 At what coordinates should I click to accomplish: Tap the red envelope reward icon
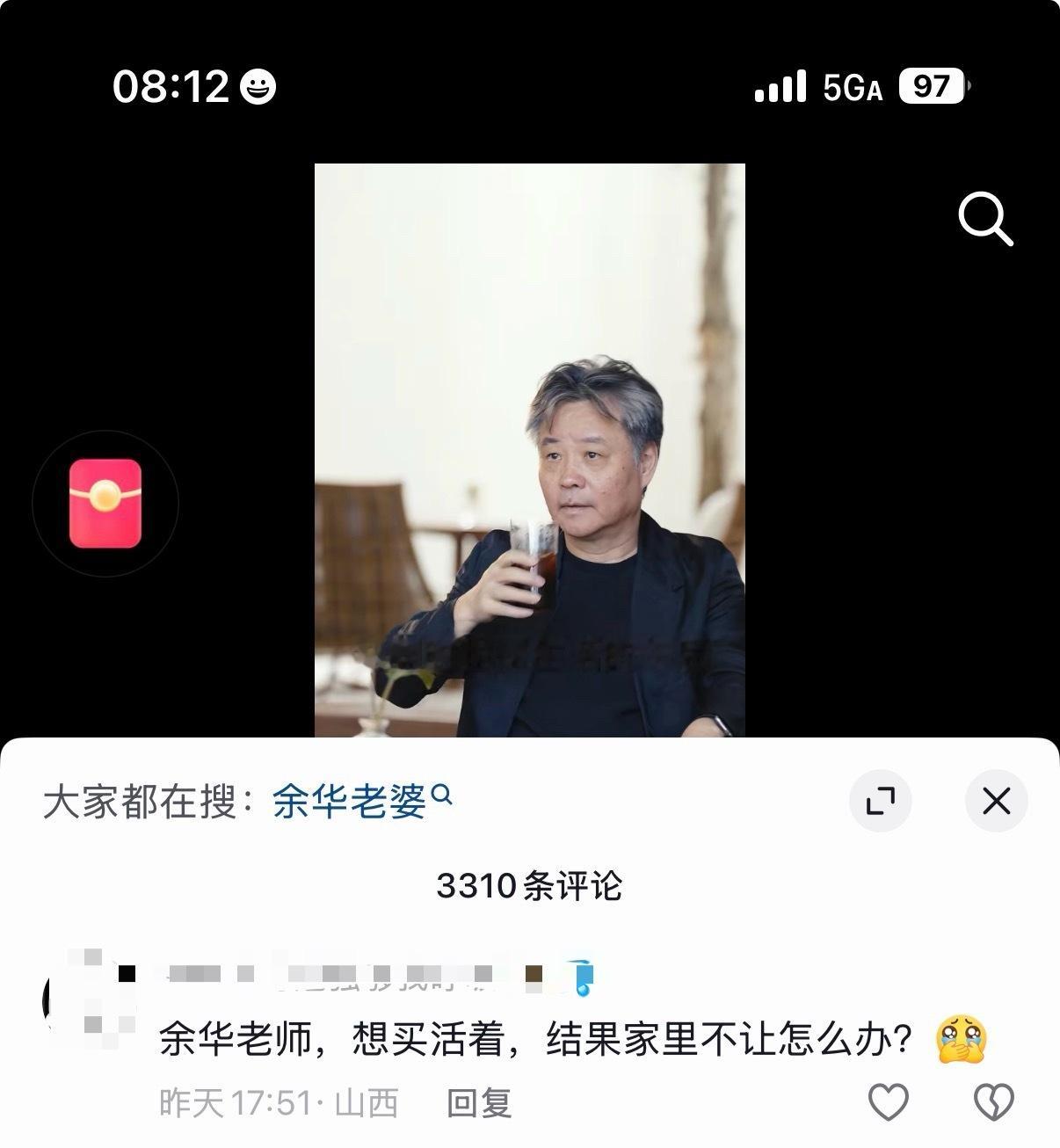click(105, 503)
